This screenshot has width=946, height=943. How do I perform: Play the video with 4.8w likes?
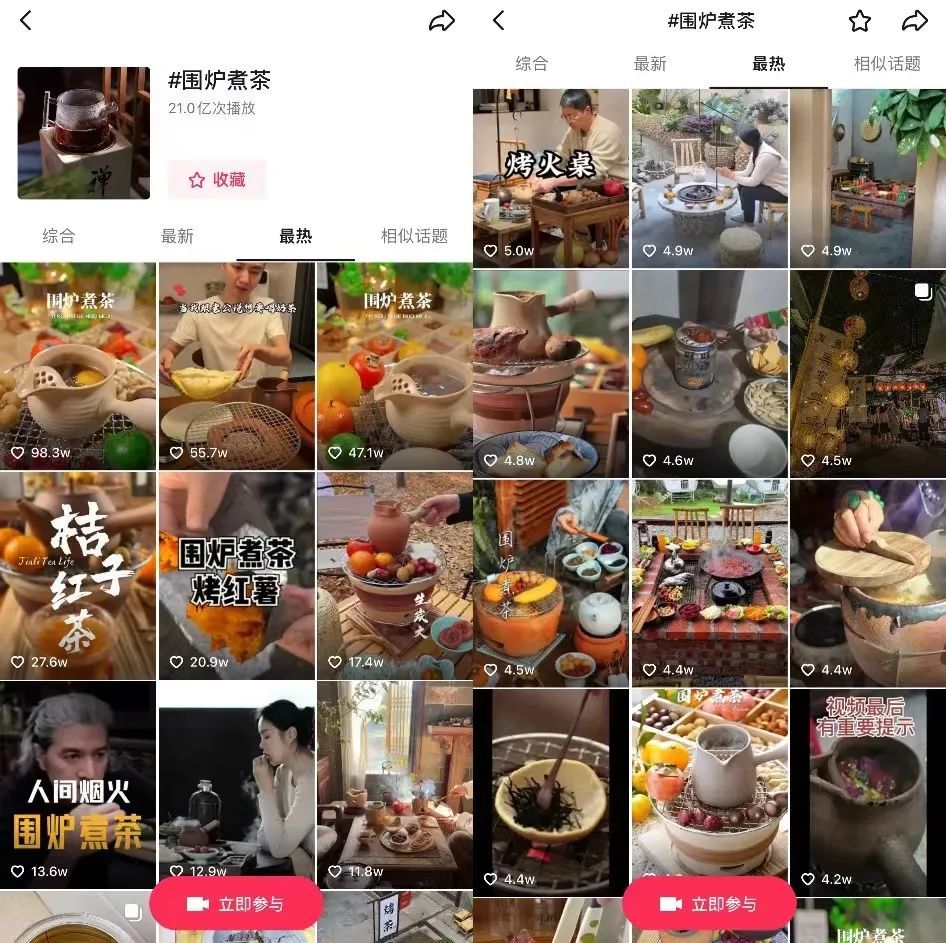tap(551, 372)
